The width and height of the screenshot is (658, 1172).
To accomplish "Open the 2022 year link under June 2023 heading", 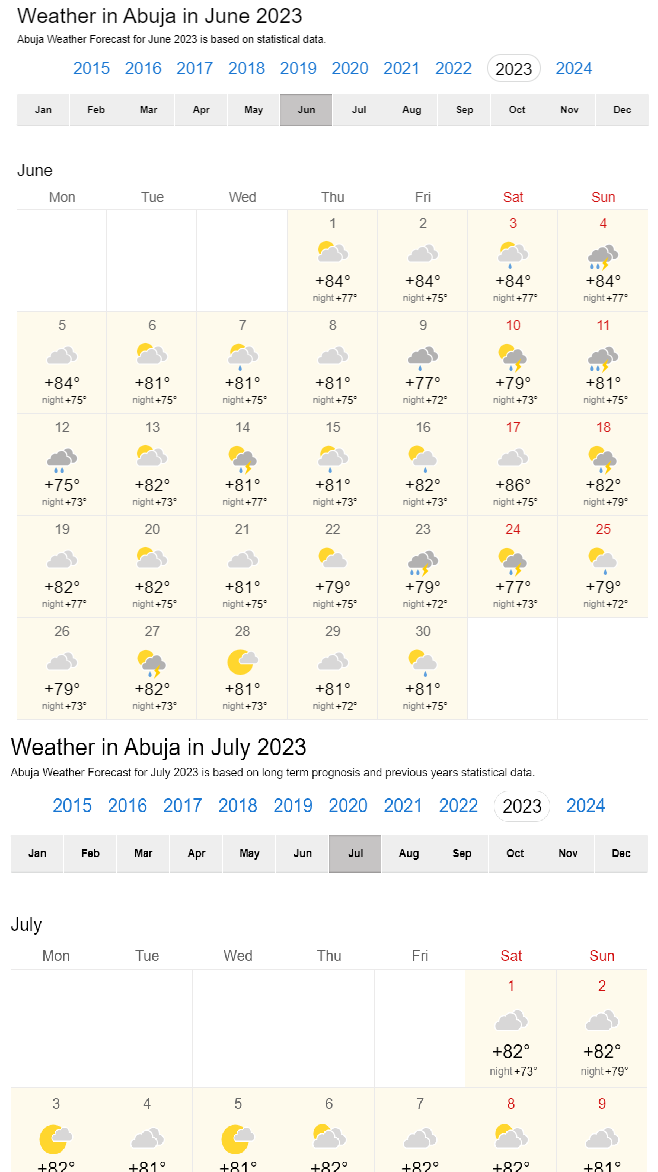I will tap(454, 69).
